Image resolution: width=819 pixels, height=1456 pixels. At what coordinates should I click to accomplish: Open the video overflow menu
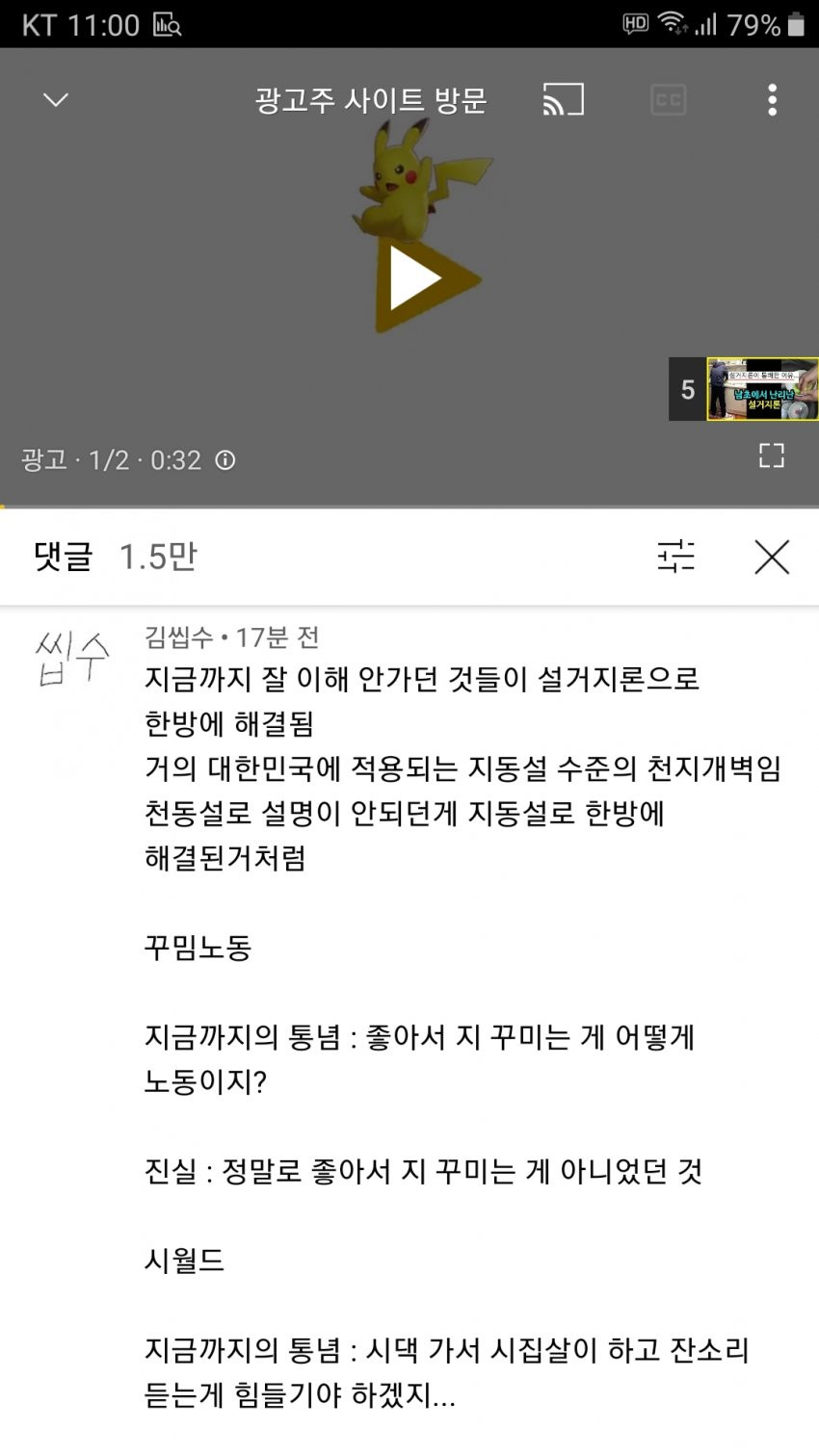772,100
